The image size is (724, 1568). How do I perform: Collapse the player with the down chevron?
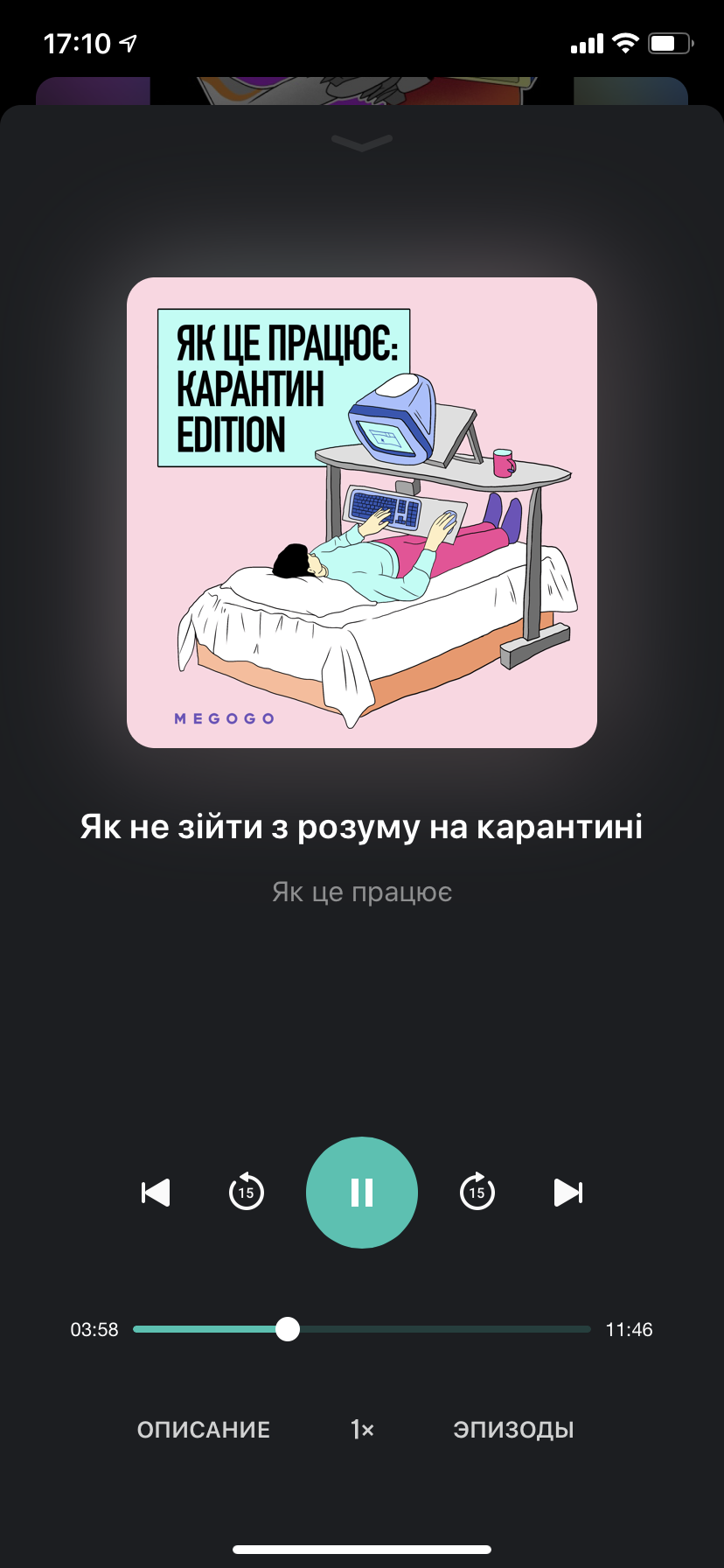(x=362, y=143)
